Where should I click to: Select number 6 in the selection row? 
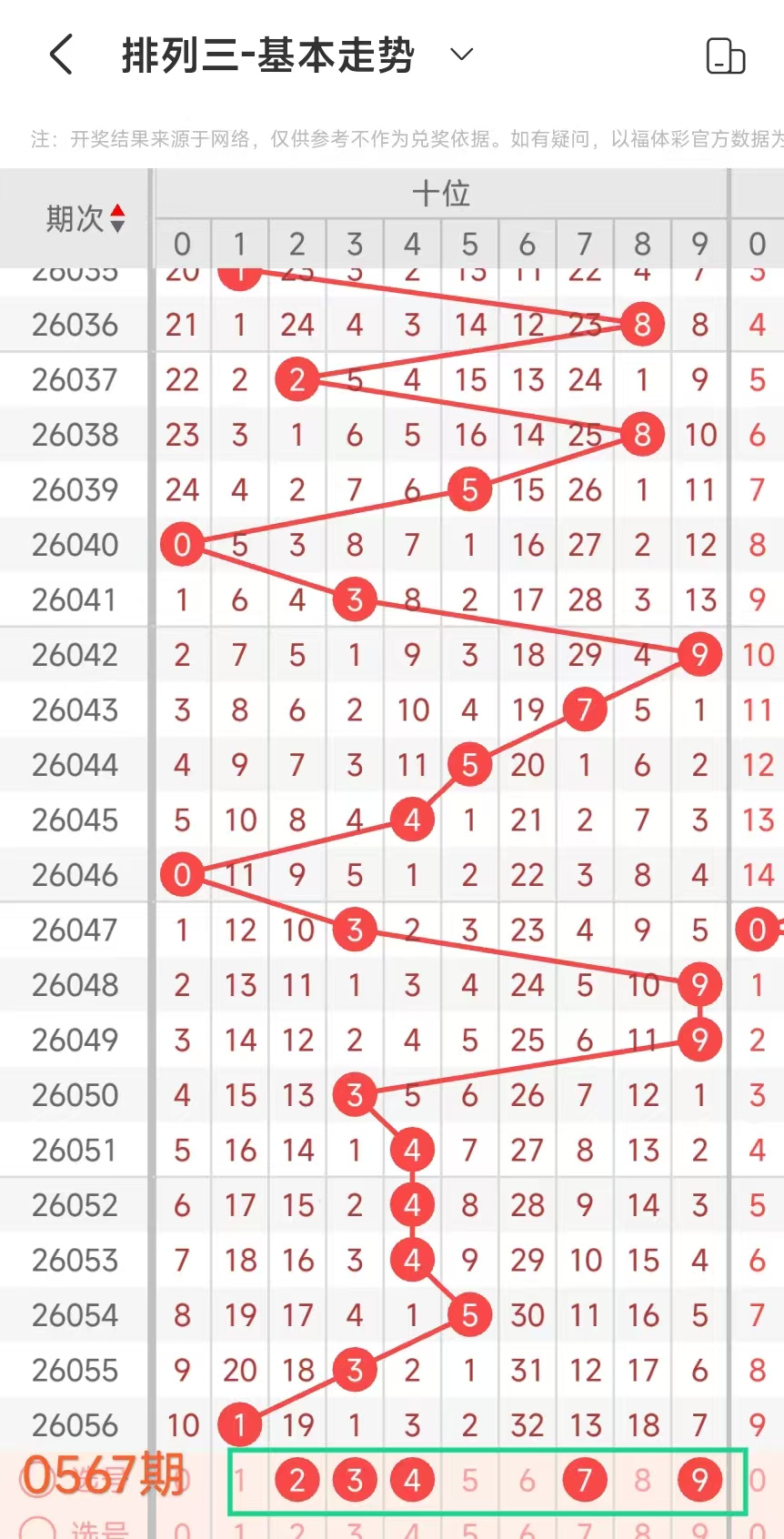[x=528, y=1480]
